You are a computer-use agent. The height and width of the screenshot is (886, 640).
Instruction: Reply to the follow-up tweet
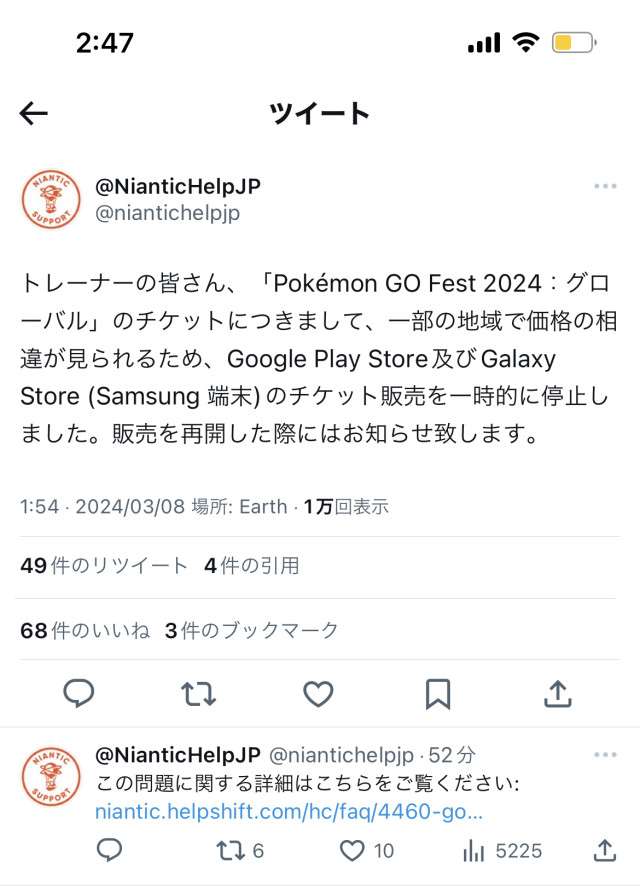[109, 850]
